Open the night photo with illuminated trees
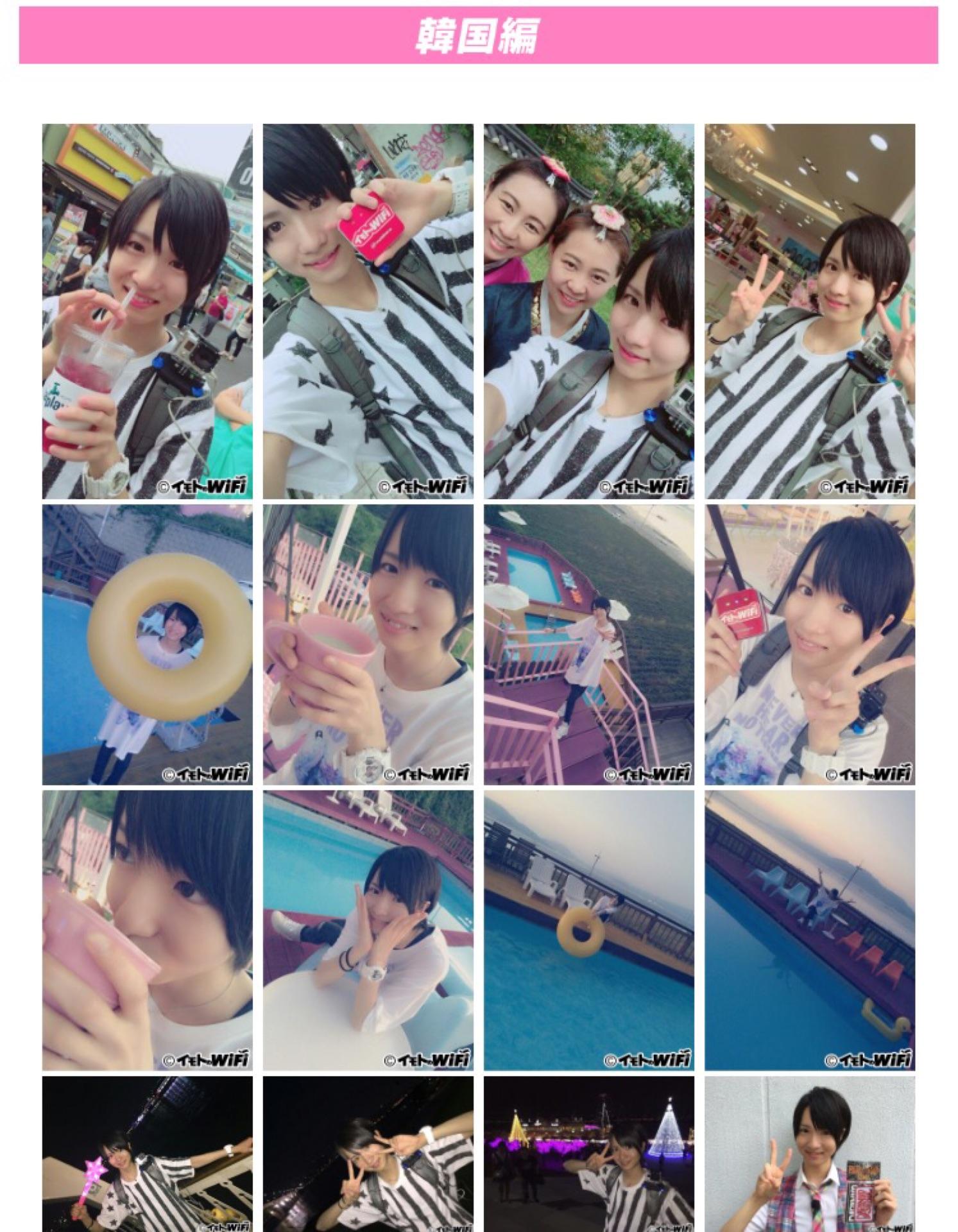958x1232 pixels. [588, 1154]
